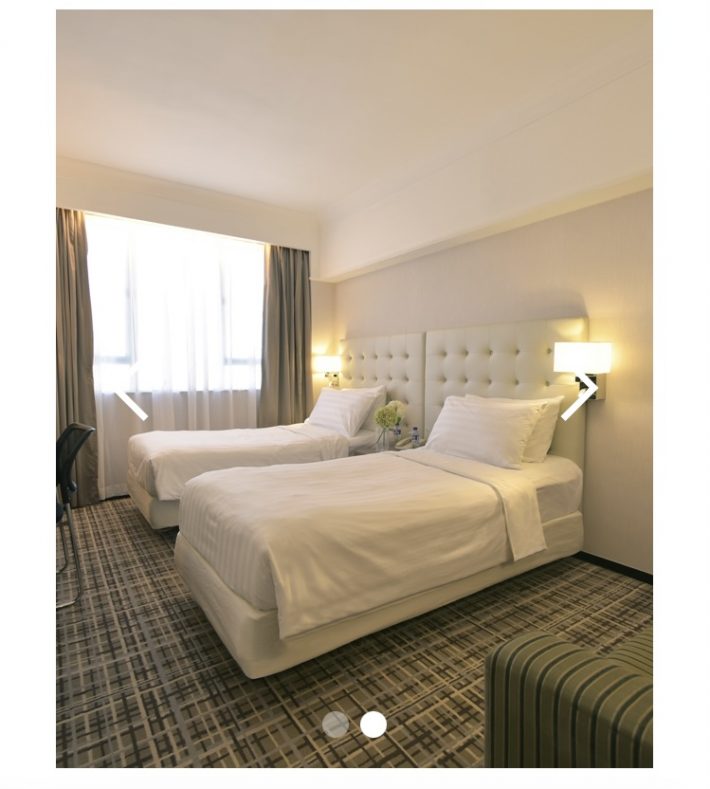Select the second carousel page dot

point(374,725)
